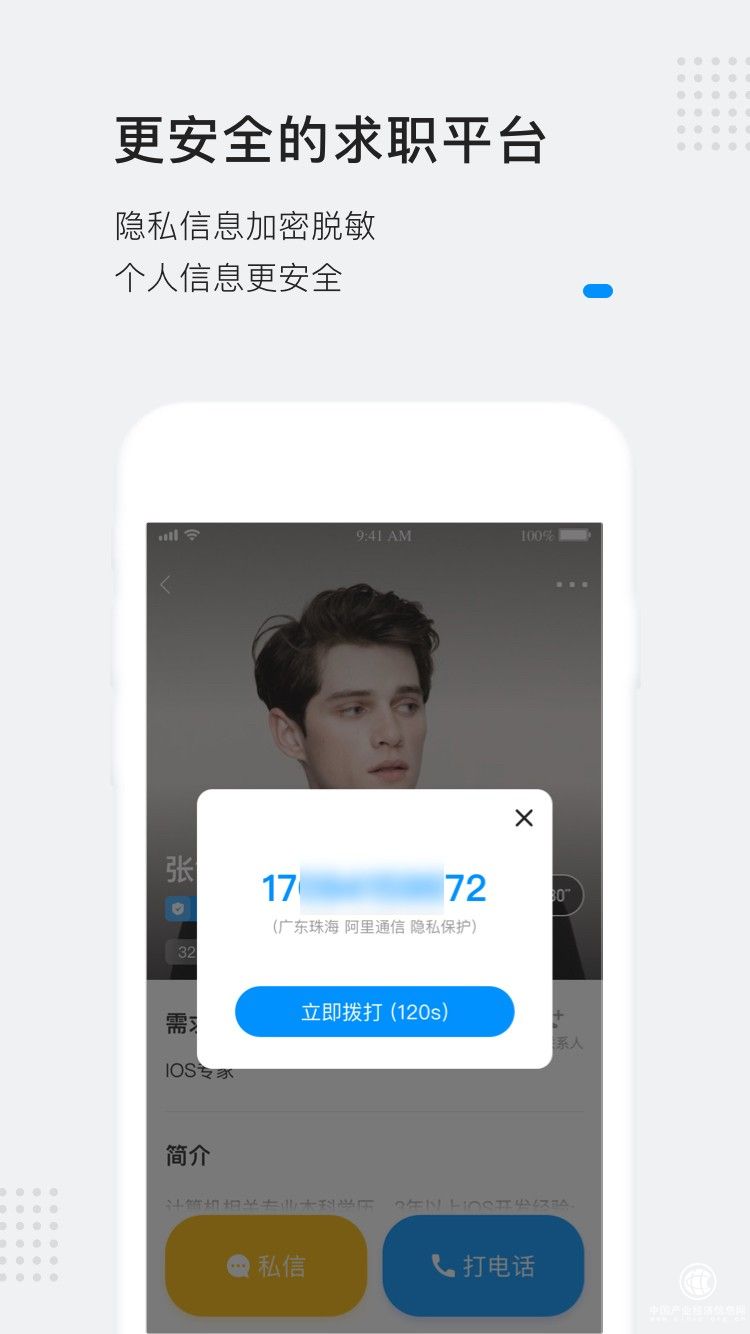Tap the 立即拨打 (120s) call button
Viewport: 750px width, 1334px height.
point(374,1011)
